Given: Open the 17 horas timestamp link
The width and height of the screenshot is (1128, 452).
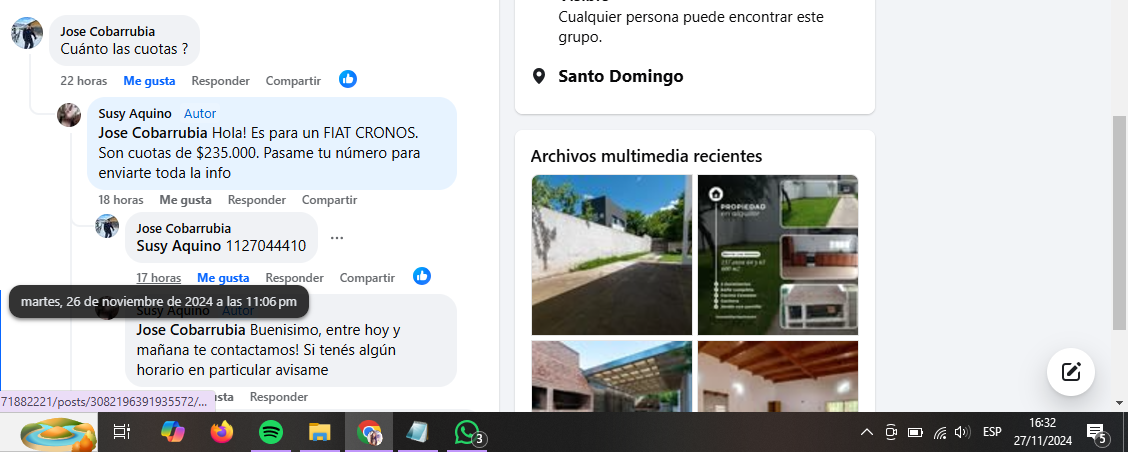Looking at the screenshot, I should (159, 278).
